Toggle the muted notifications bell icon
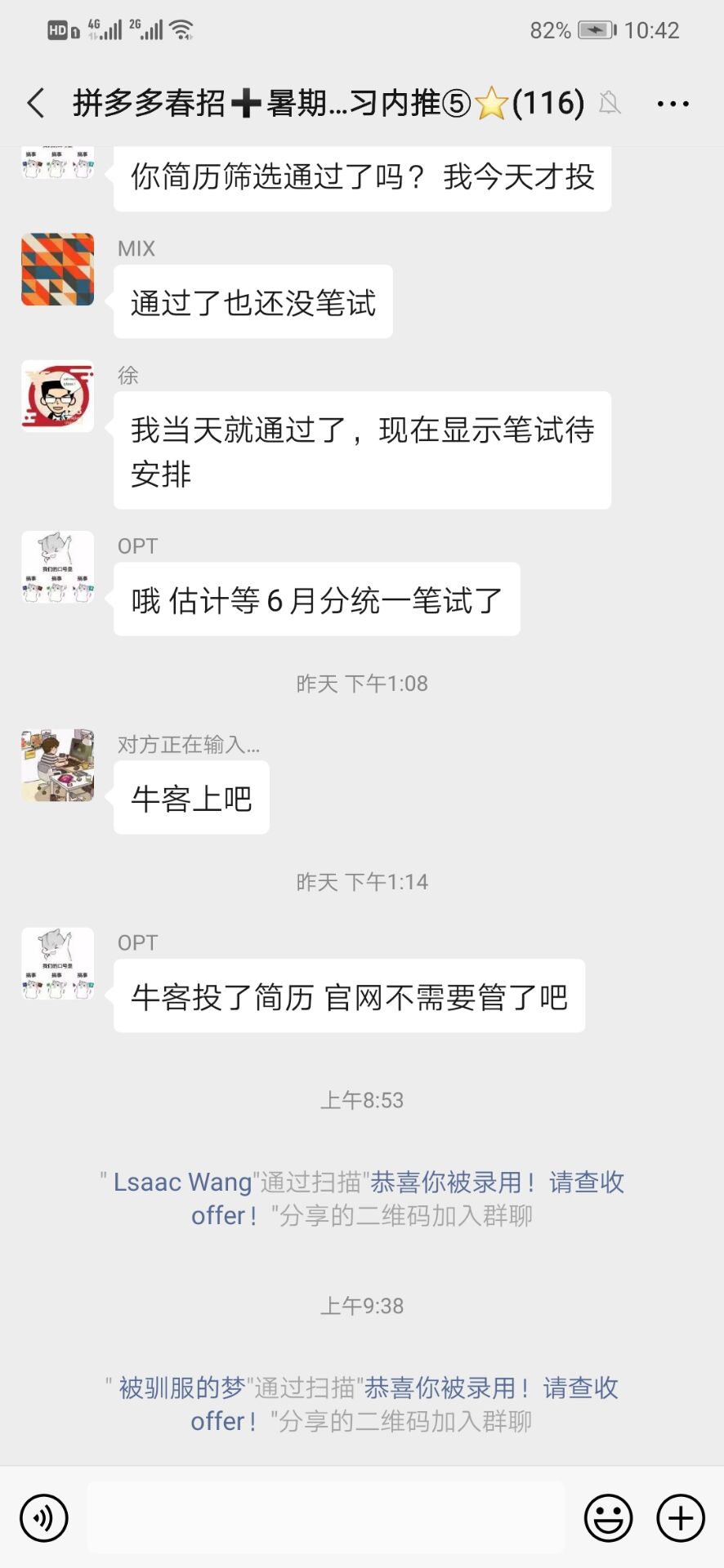 point(610,103)
